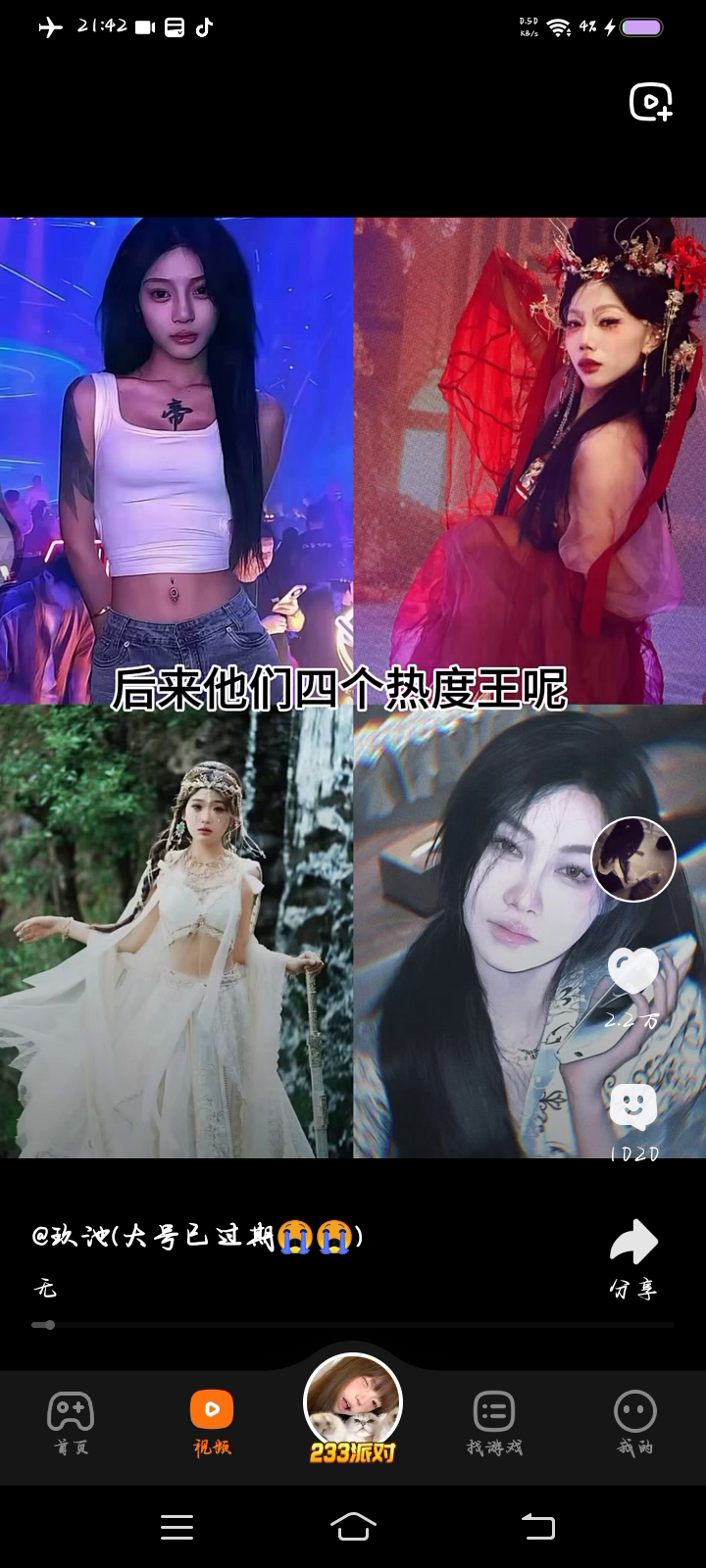
Task: Like this video with the heart
Action: point(633,971)
